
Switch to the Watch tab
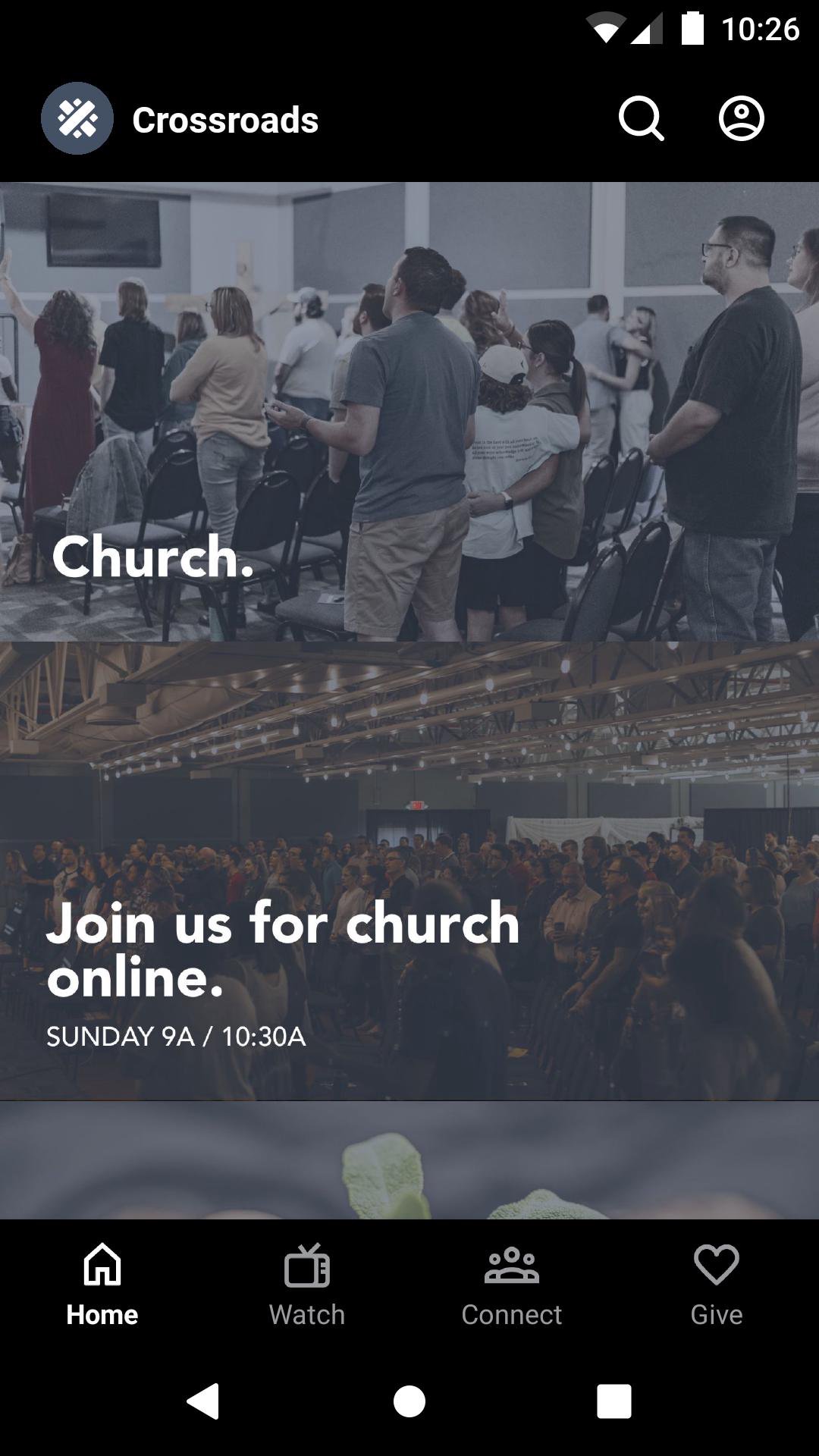tap(307, 1284)
